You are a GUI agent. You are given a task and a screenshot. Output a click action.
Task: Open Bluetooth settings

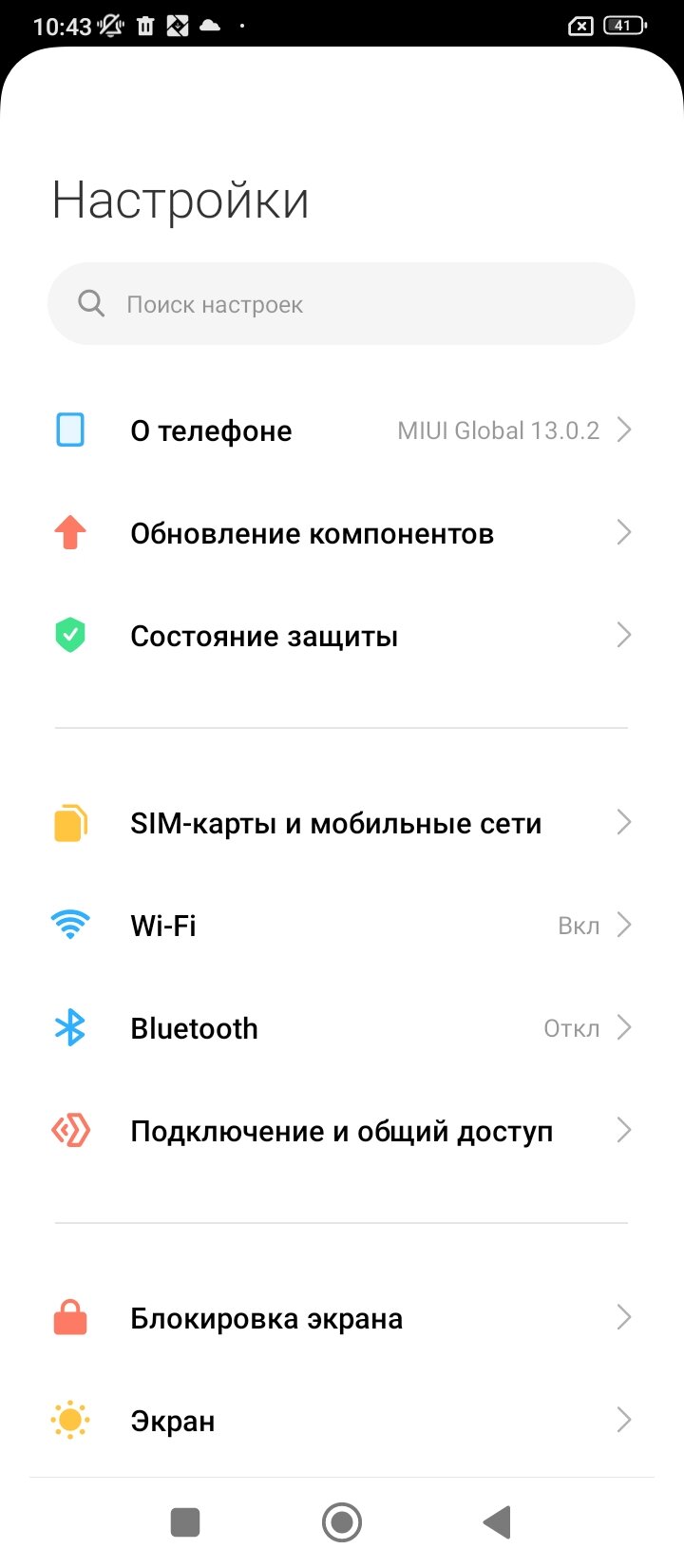pyautogui.click(x=342, y=1028)
